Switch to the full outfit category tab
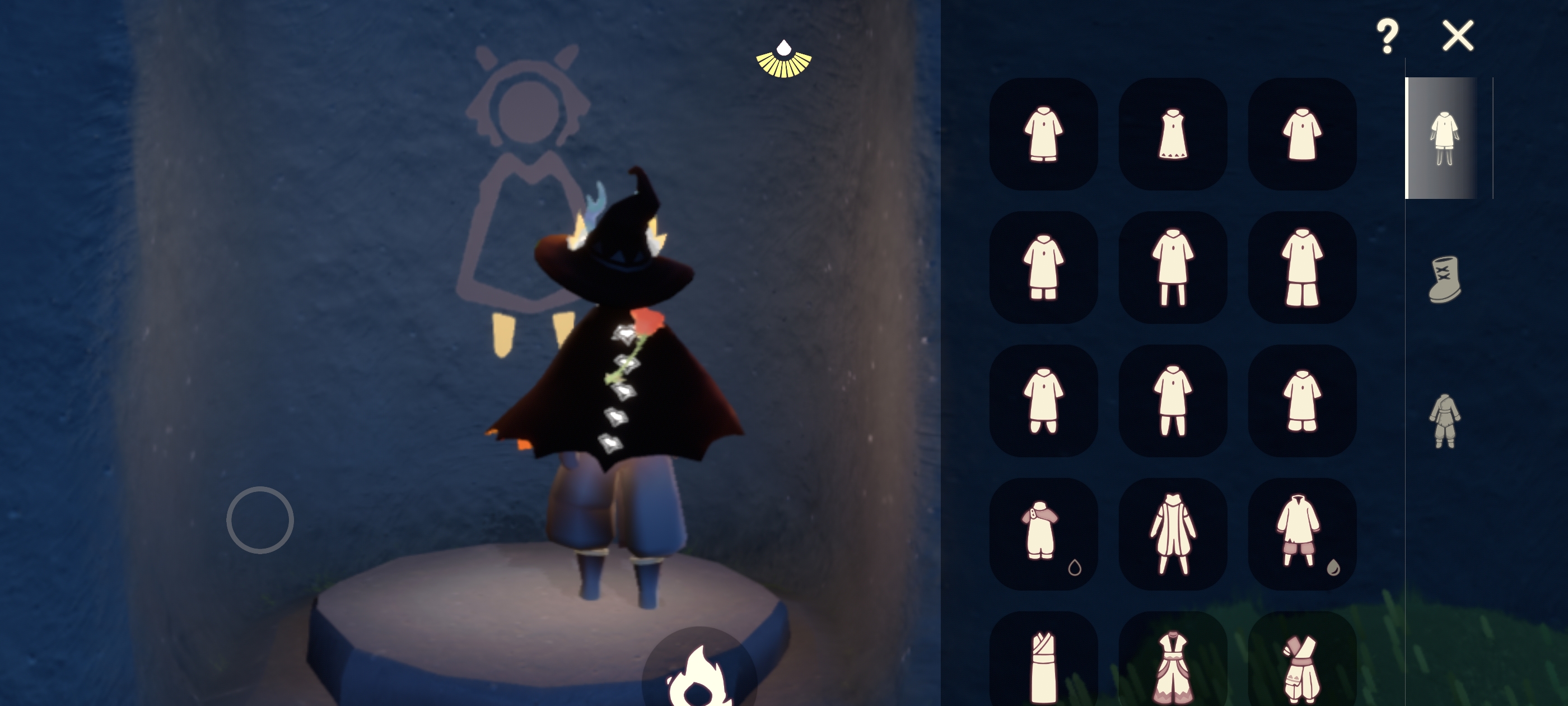Image resolution: width=1568 pixels, height=706 pixels. pos(1444,421)
